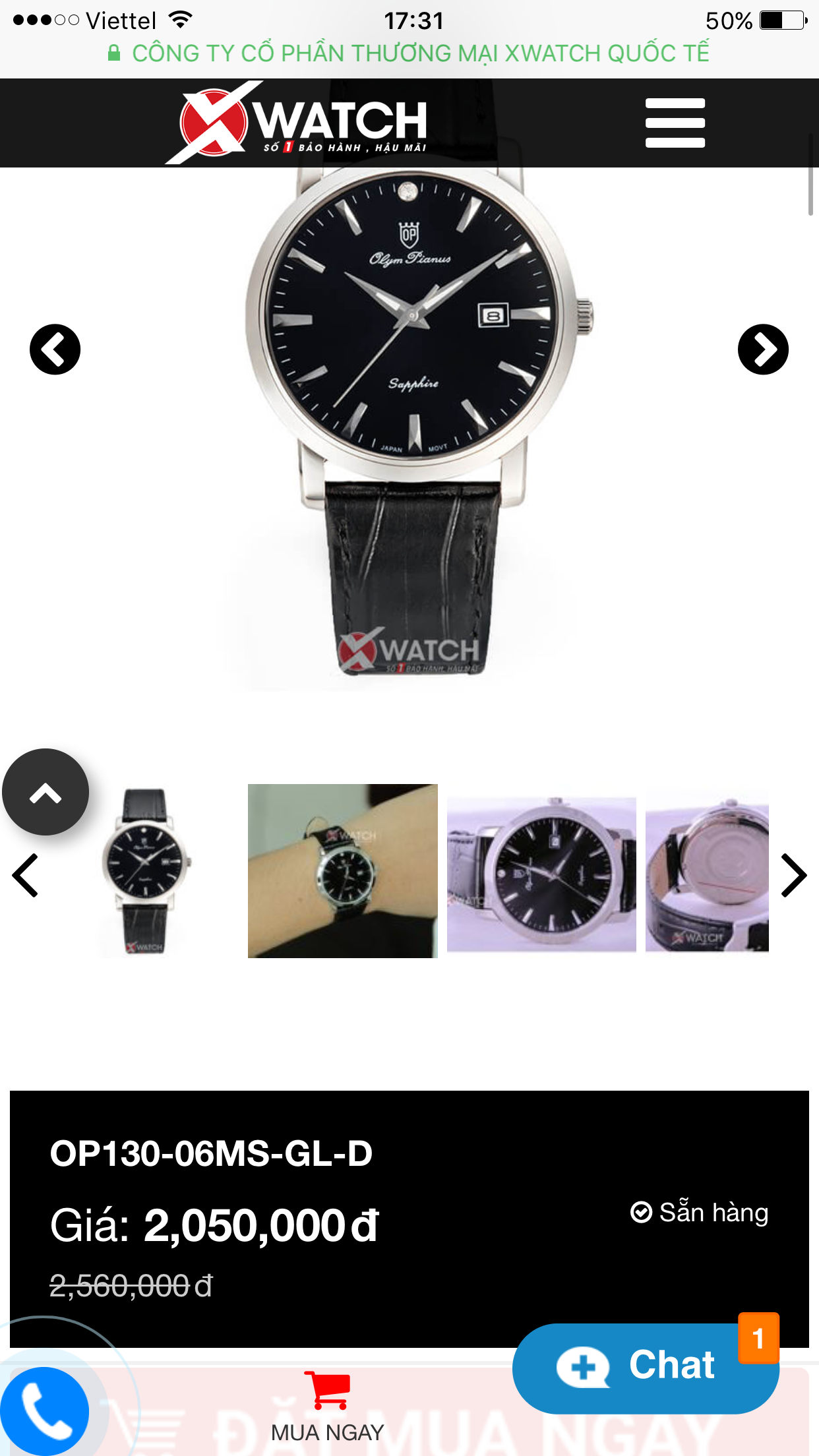
Task: Open the Chat support bubble
Action: click(646, 1368)
